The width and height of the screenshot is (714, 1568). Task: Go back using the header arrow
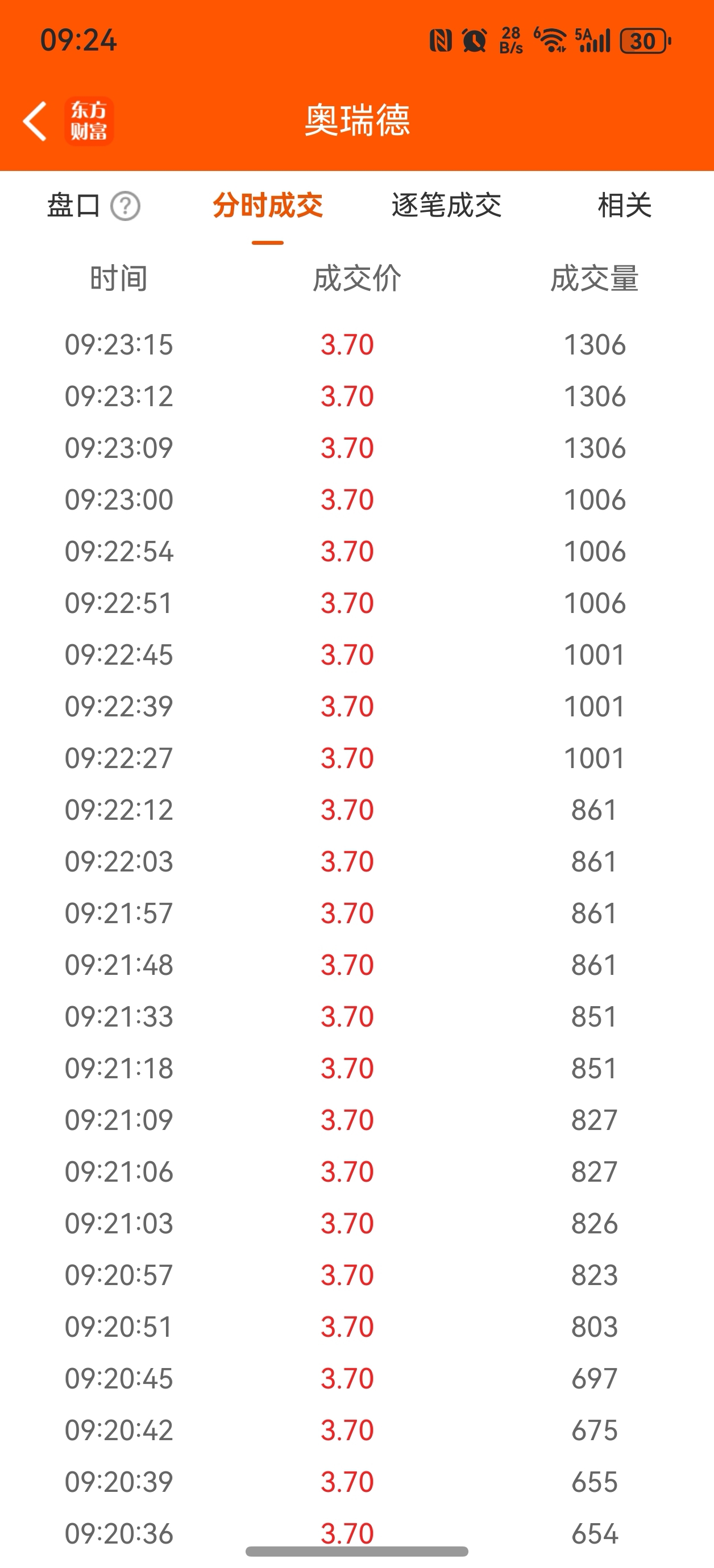[x=35, y=121]
